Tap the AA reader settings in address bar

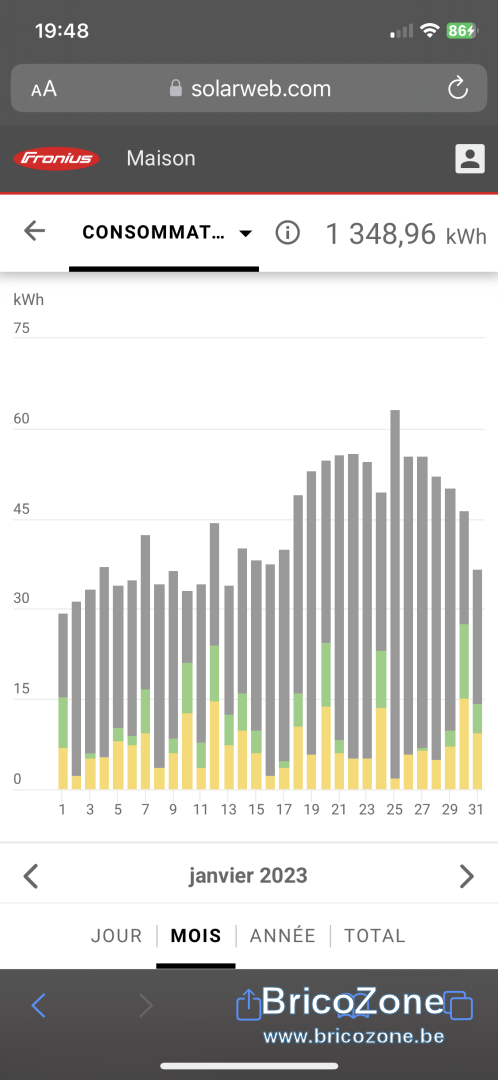point(43,88)
